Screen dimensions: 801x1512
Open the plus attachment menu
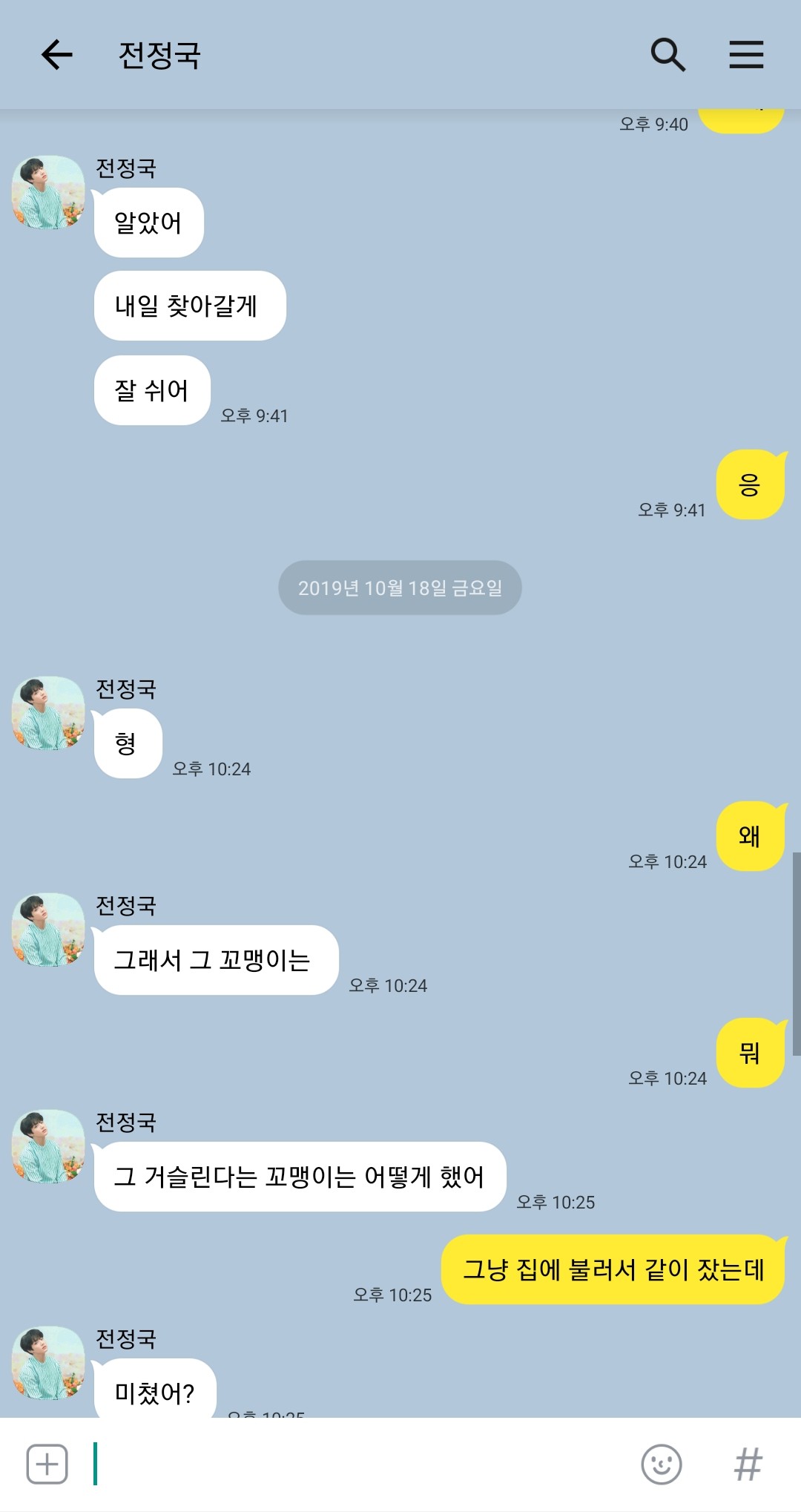(x=47, y=1464)
